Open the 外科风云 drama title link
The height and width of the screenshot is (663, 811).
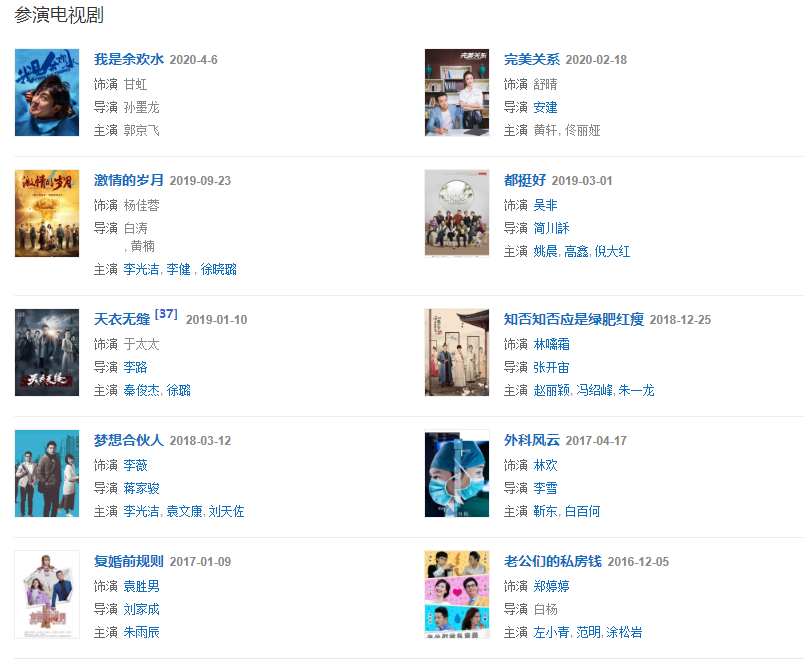tap(531, 441)
